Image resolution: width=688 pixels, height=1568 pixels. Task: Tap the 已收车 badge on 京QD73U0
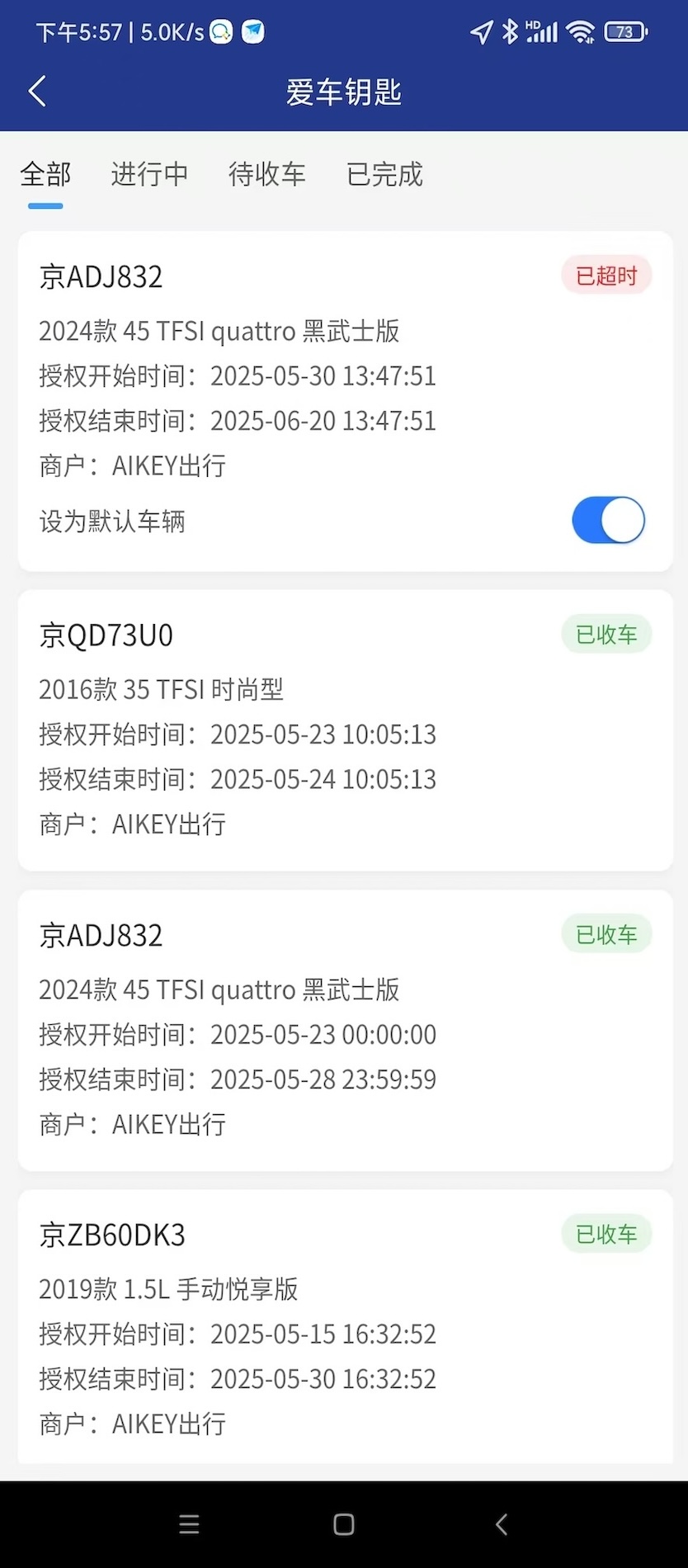point(606,634)
